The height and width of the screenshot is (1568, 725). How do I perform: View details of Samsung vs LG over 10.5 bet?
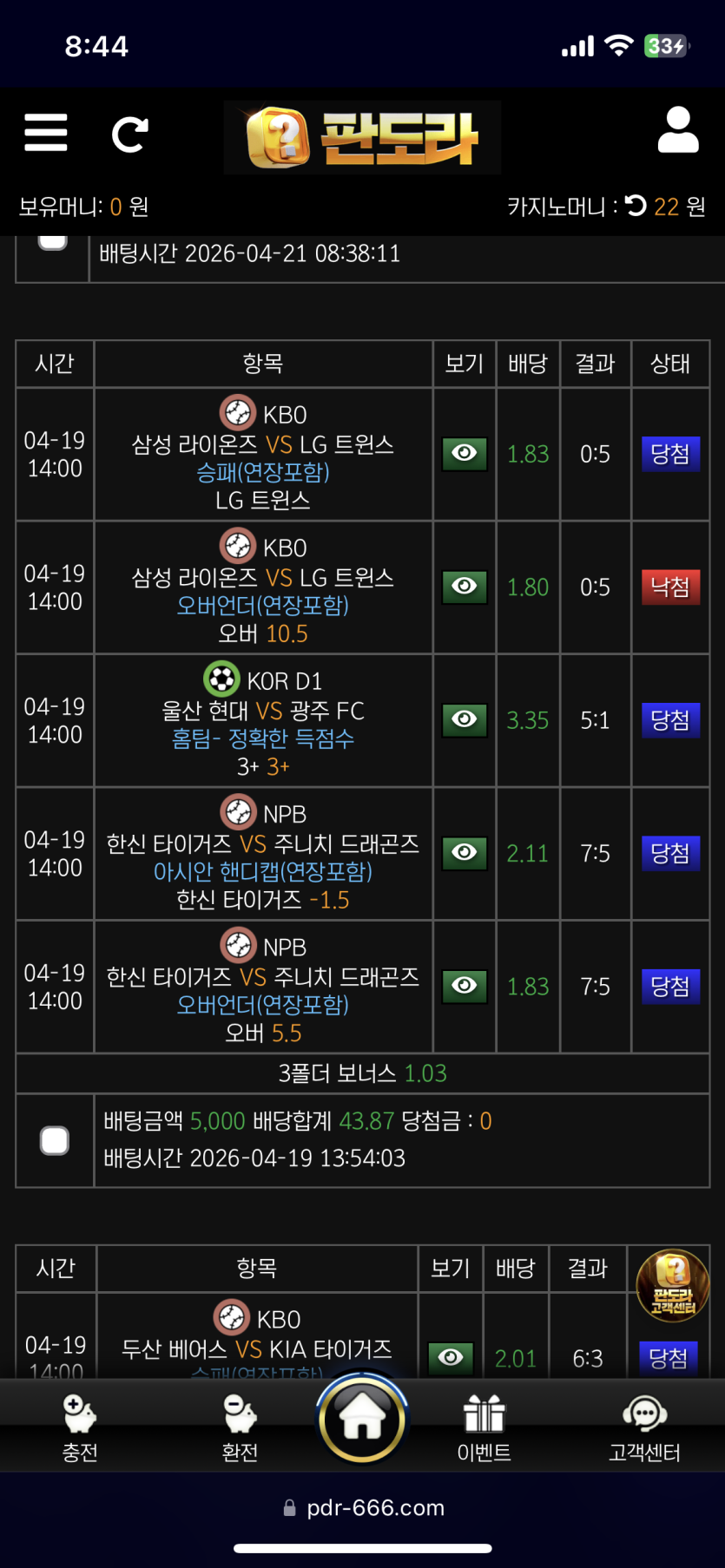tap(465, 587)
